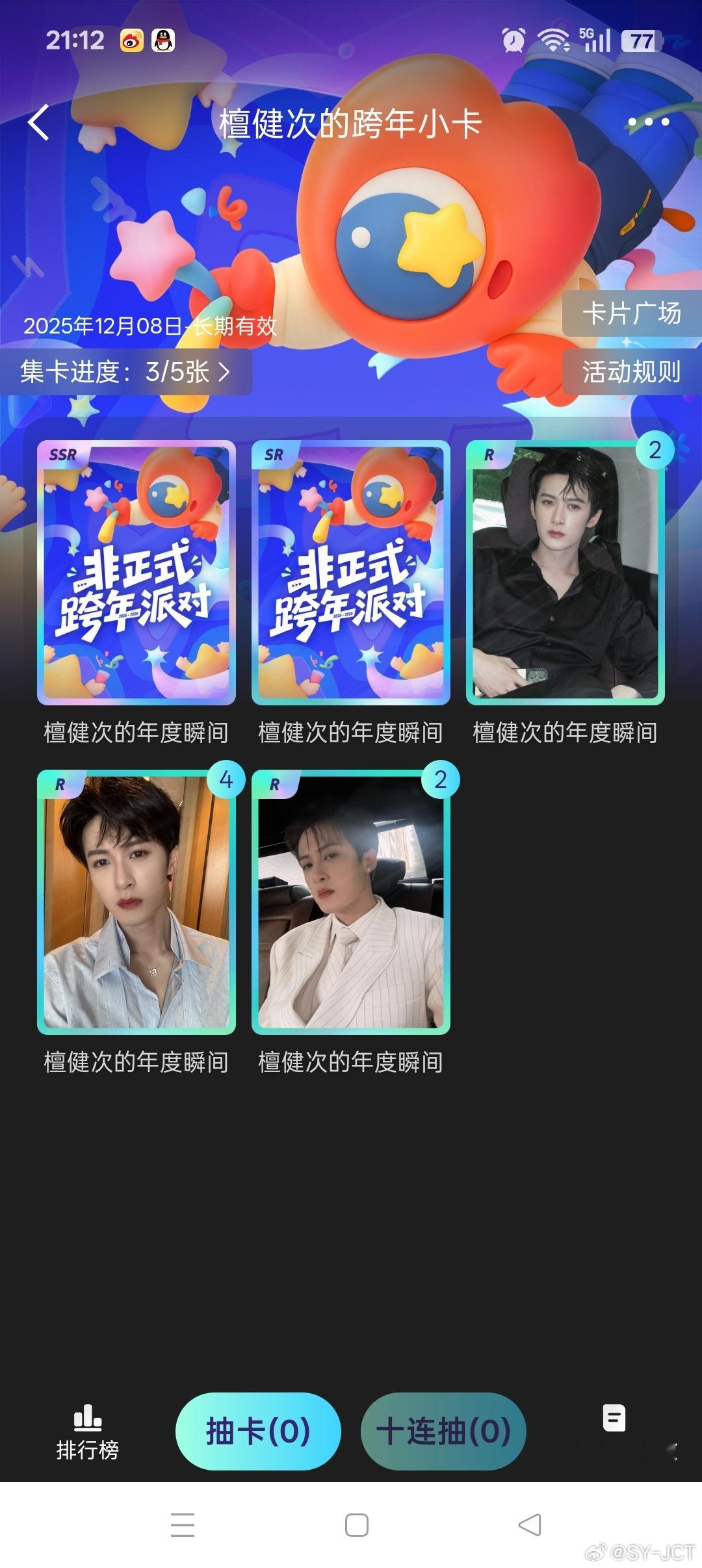Toggle the R card with count 4
This screenshot has width=702, height=1568.
pyautogui.click(x=135, y=904)
